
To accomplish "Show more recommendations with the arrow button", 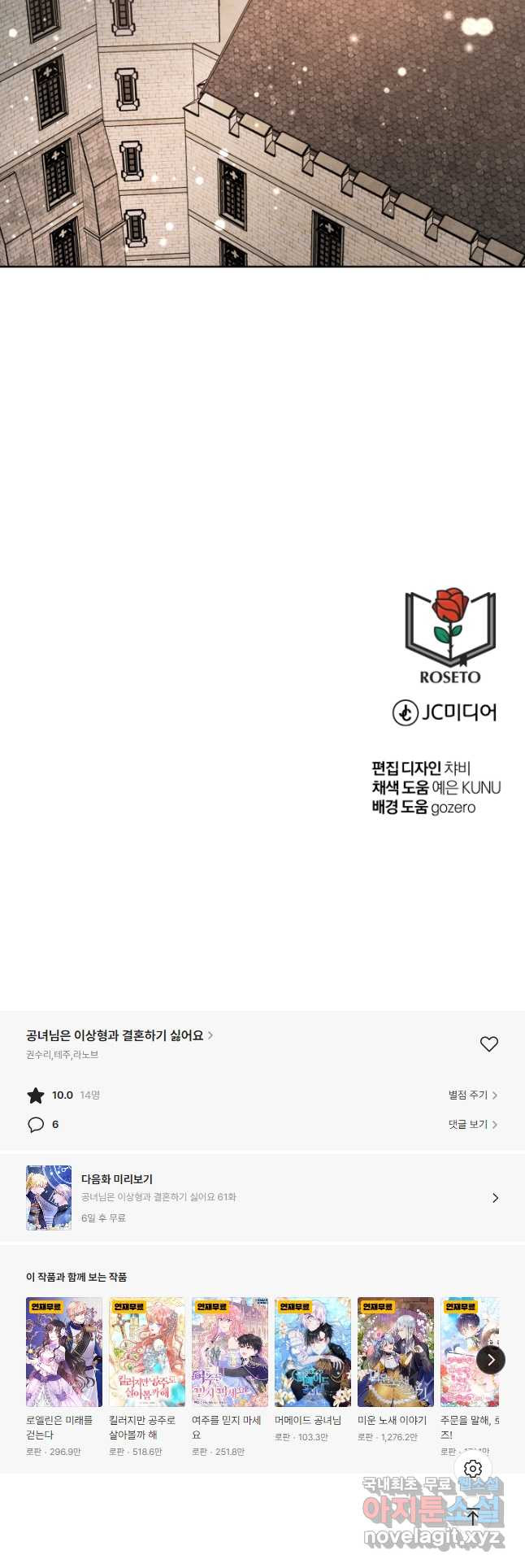I will coord(490,1360).
